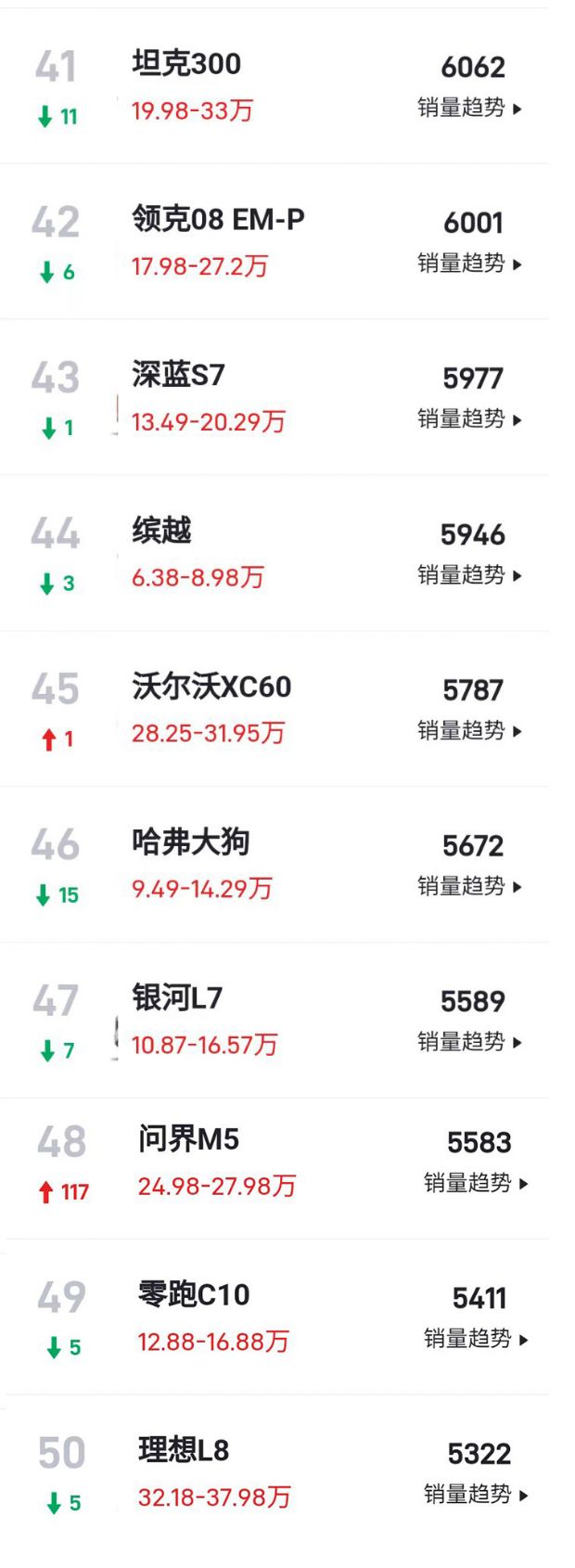
Task: View 销量趋势 for 哈弗大狗
Action: pyautogui.click(x=469, y=887)
